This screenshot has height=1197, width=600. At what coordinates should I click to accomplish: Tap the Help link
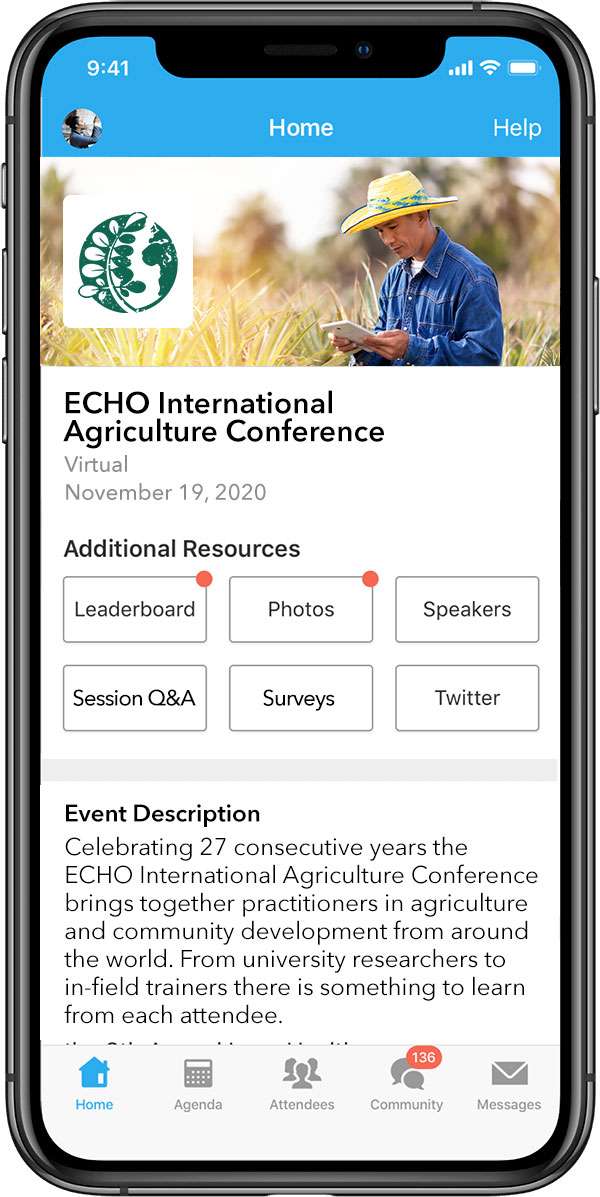click(x=517, y=127)
